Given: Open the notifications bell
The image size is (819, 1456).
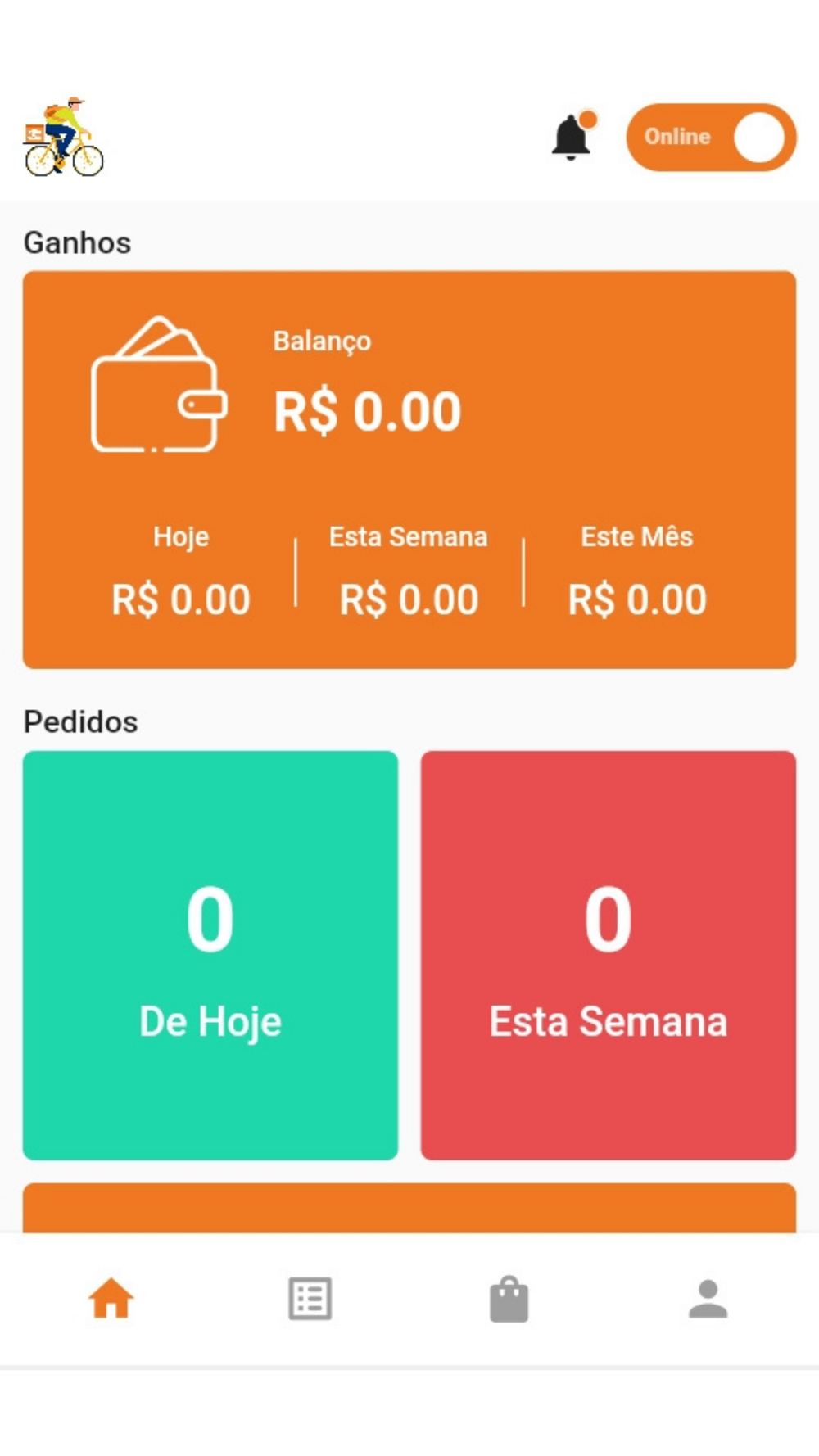Looking at the screenshot, I should (x=571, y=137).
